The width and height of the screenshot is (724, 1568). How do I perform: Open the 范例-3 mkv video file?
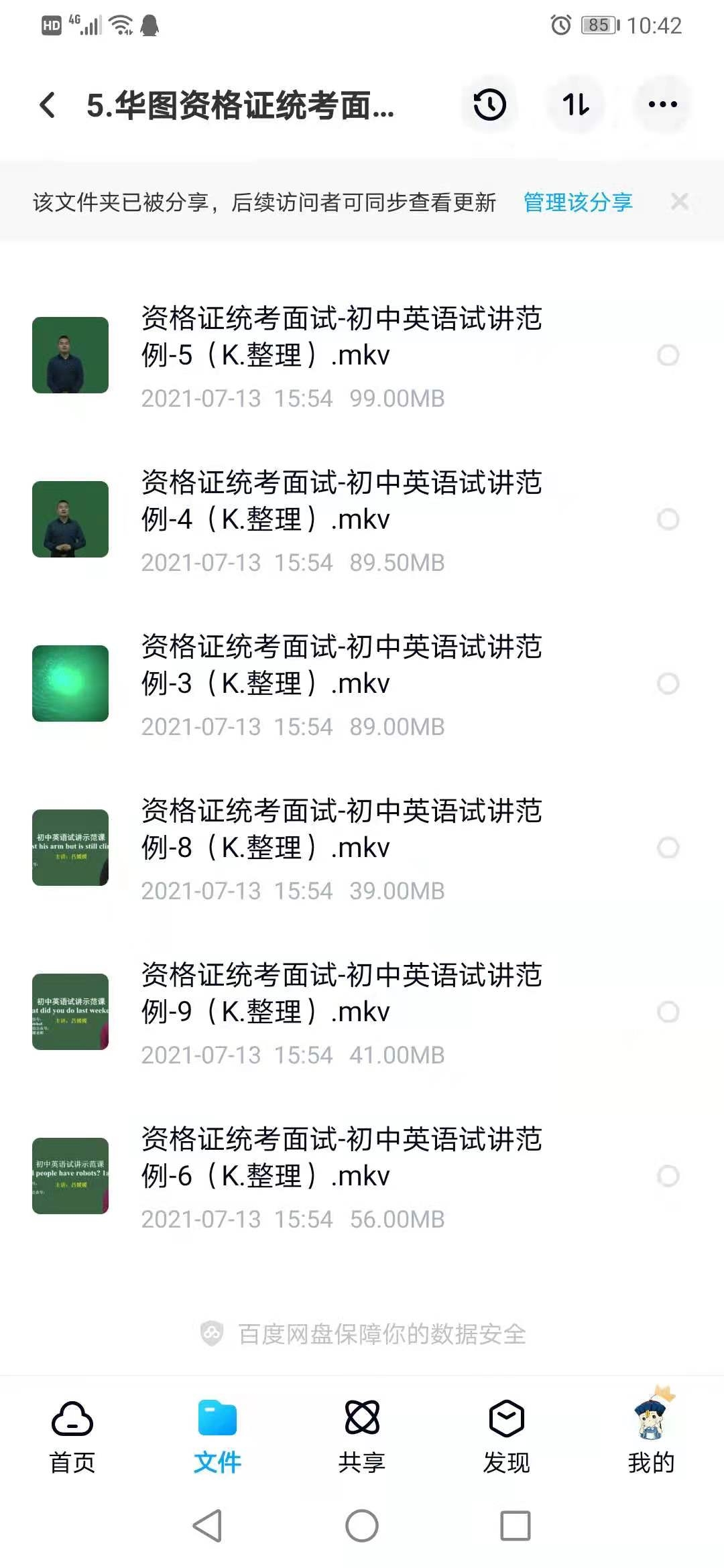click(x=342, y=665)
